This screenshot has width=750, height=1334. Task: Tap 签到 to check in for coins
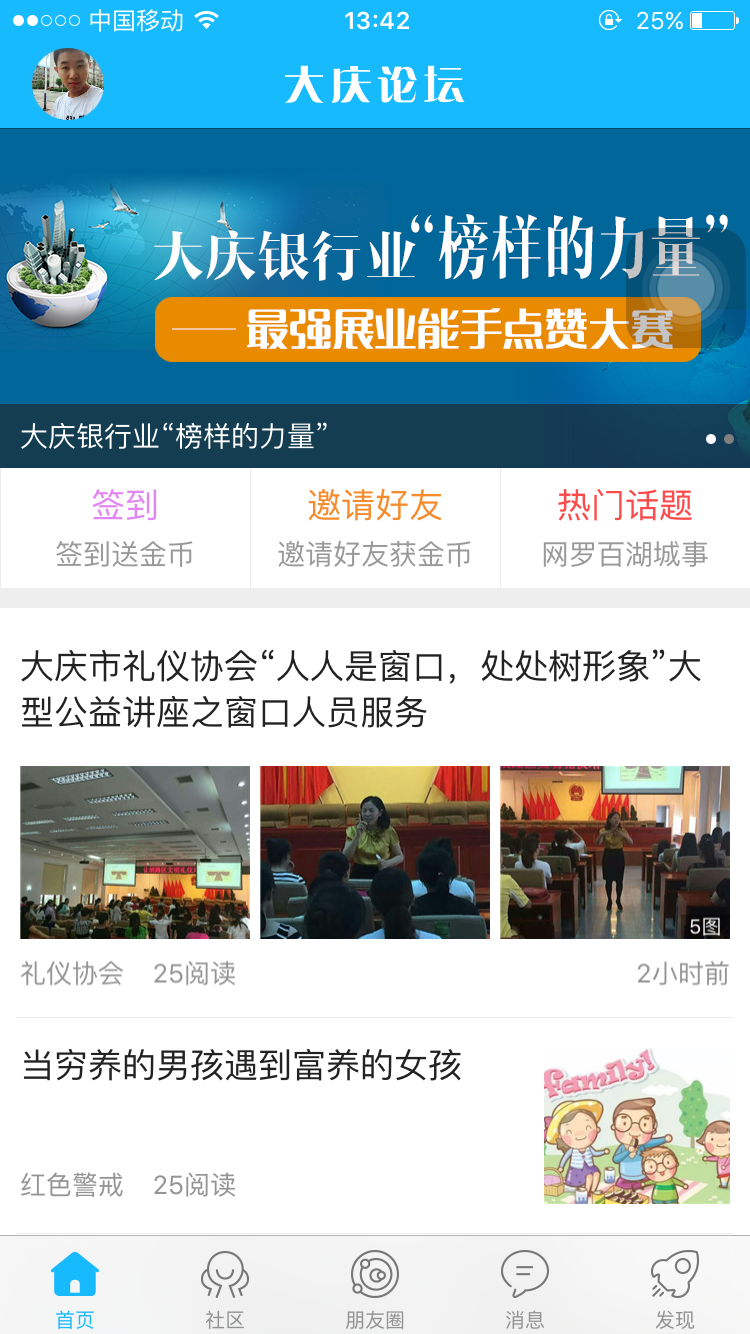click(x=125, y=528)
